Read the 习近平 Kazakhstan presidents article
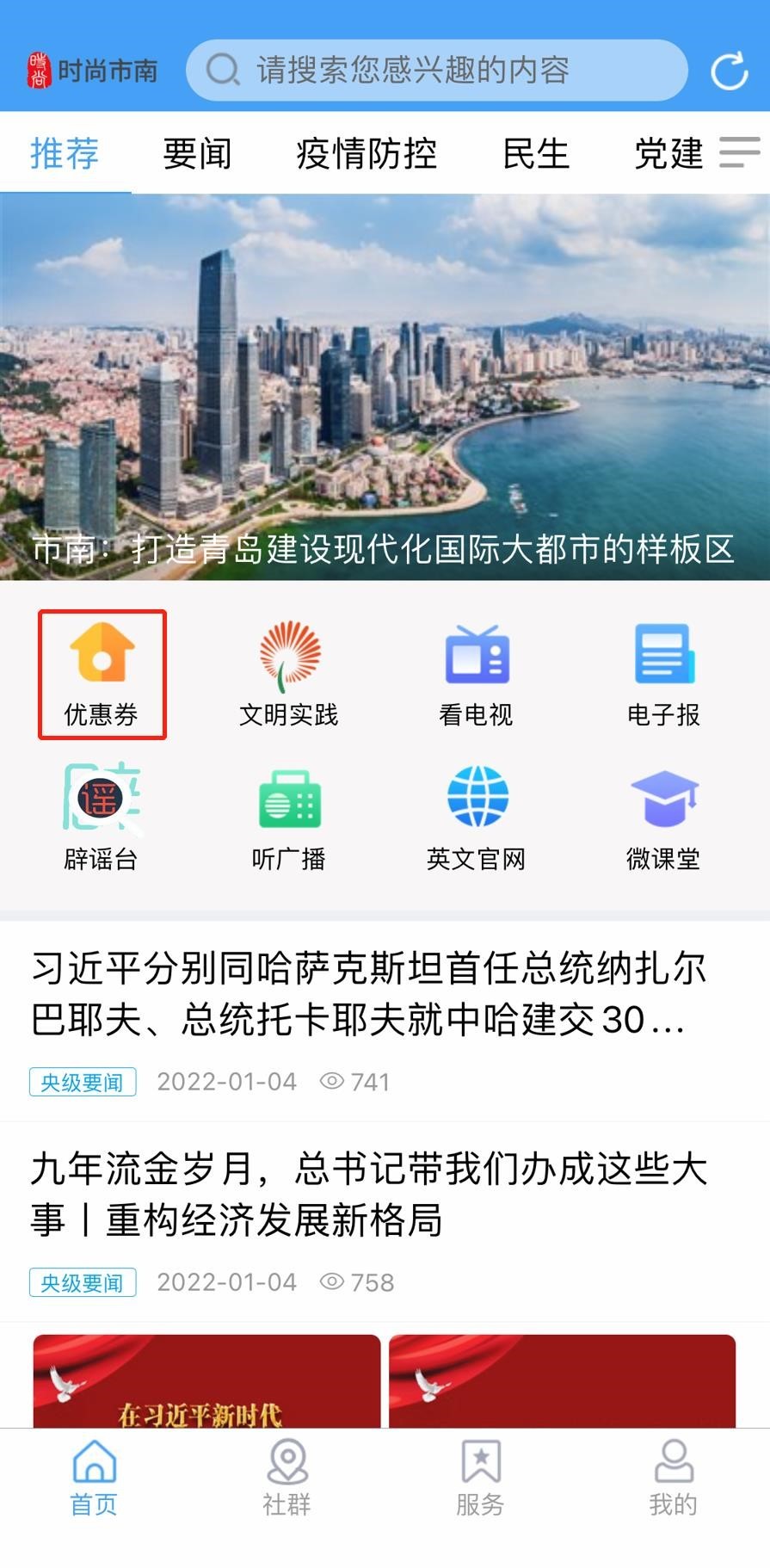The width and height of the screenshot is (770, 1568). (370, 994)
